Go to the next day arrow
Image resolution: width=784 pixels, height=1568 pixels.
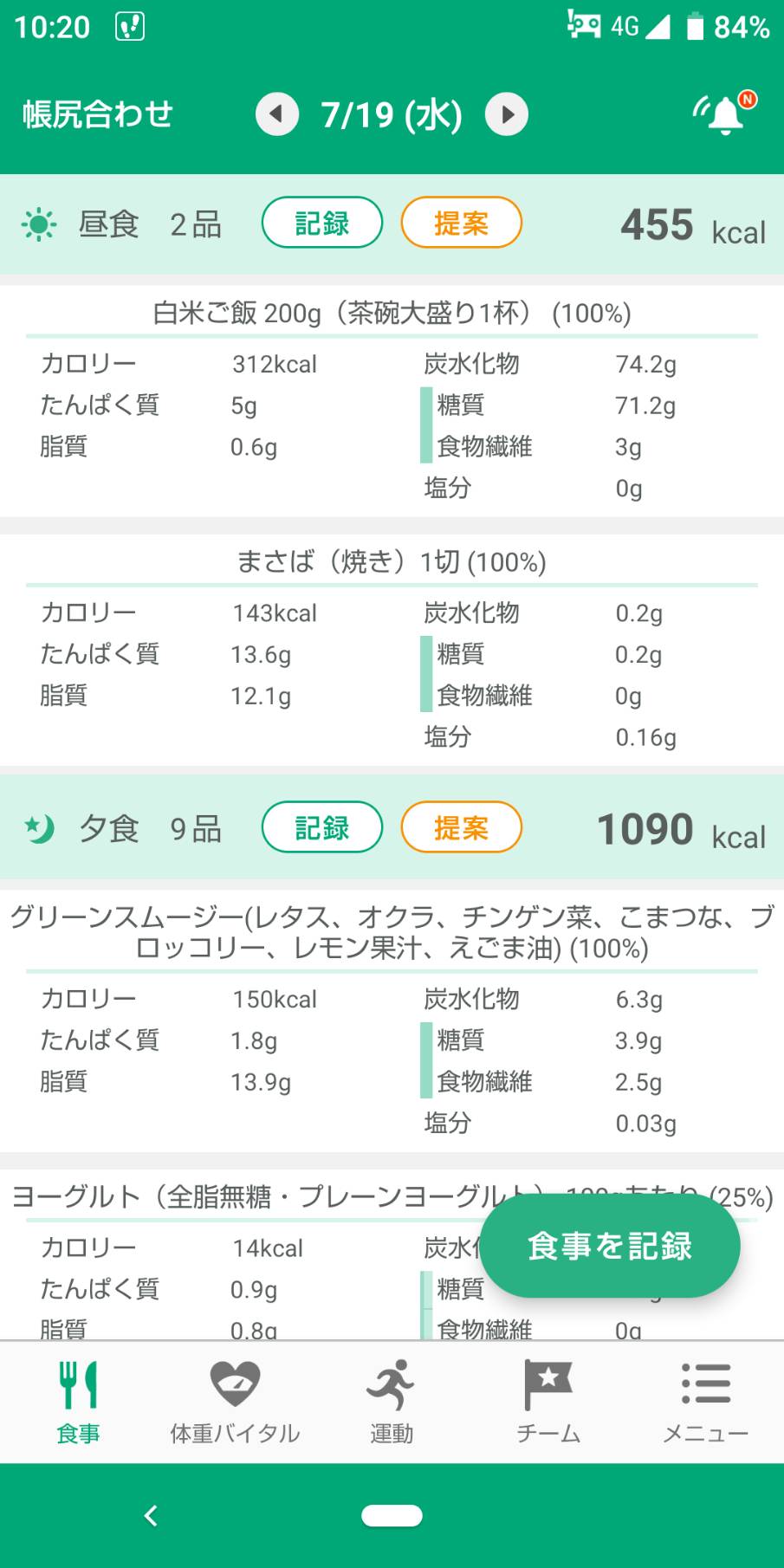pos(507,114)
